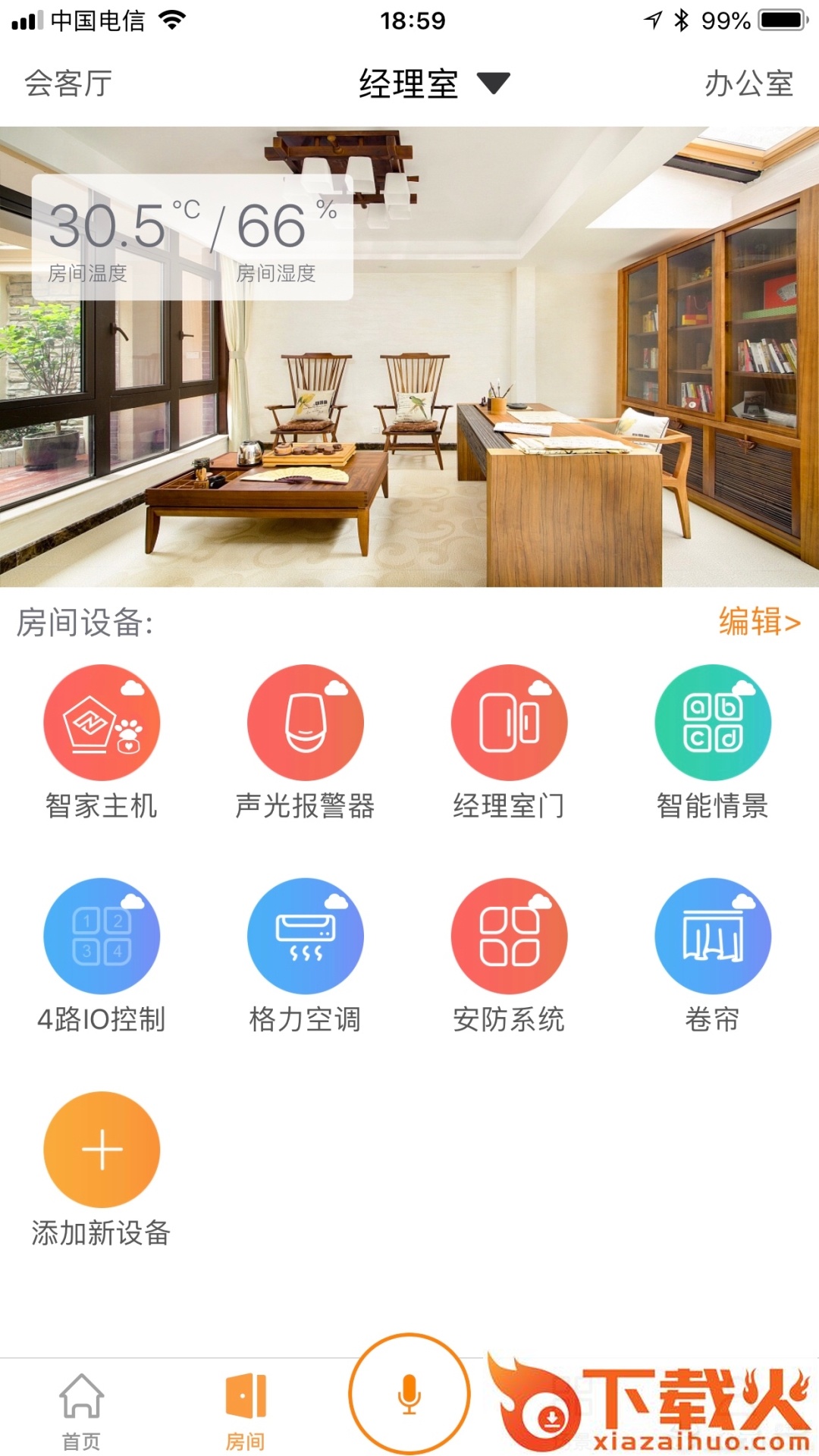The image size is (819, 1456).
Task: Open the 格力空调 air conditioner controls
Action: click(x=305, y=936)
